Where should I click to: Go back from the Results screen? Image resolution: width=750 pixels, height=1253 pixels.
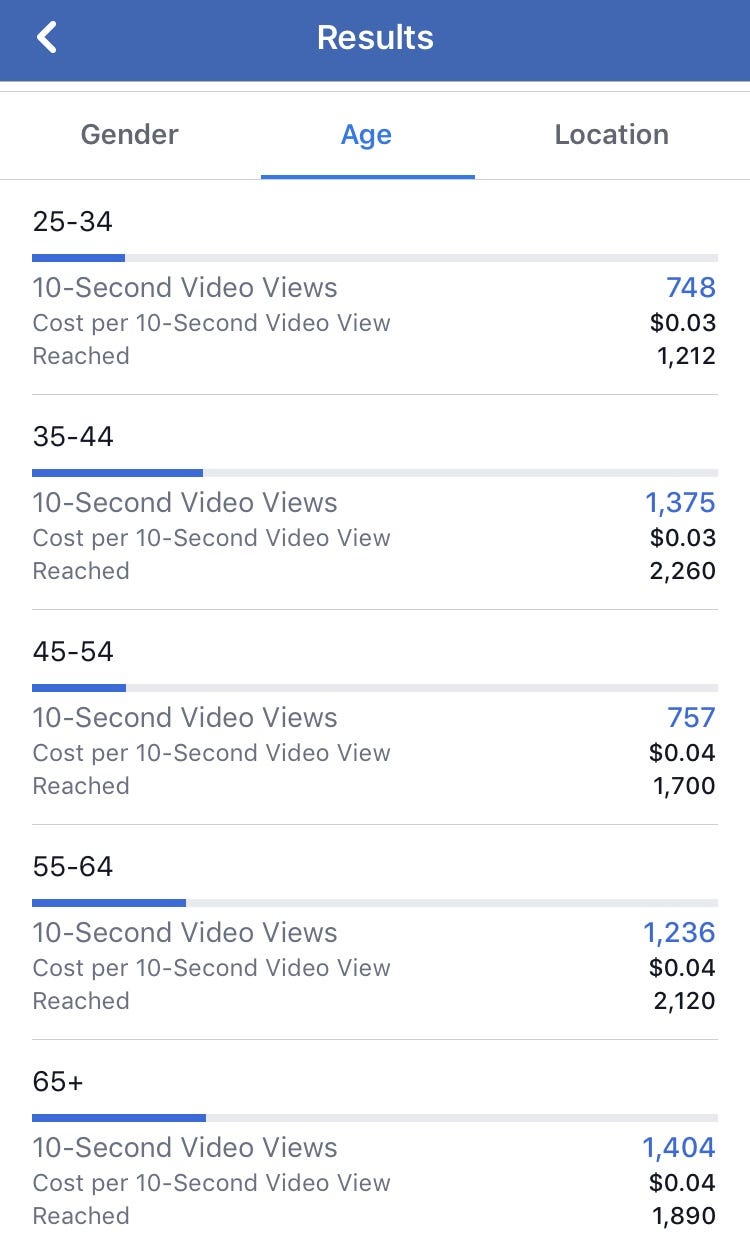click(x=47, y=38)
